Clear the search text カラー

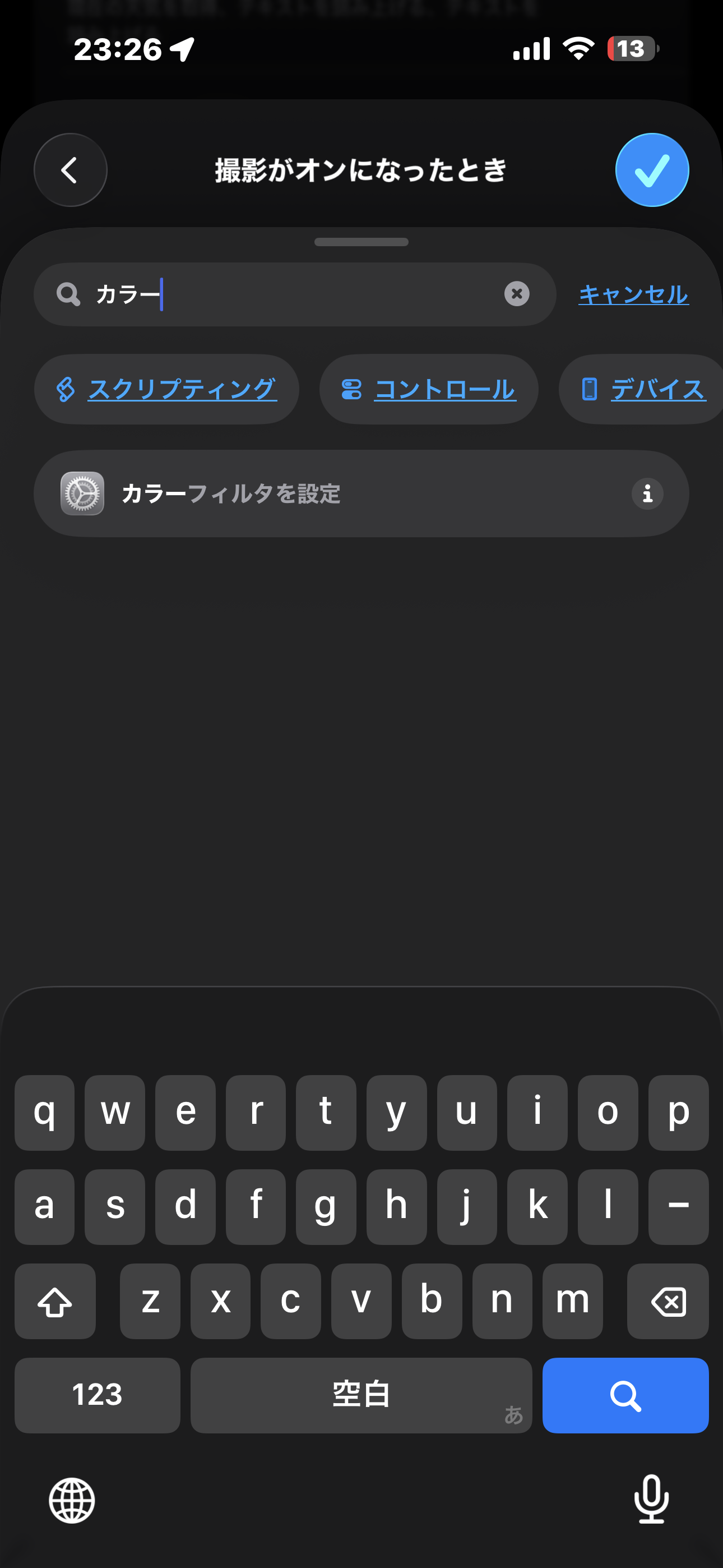click(x=516, y=294)
